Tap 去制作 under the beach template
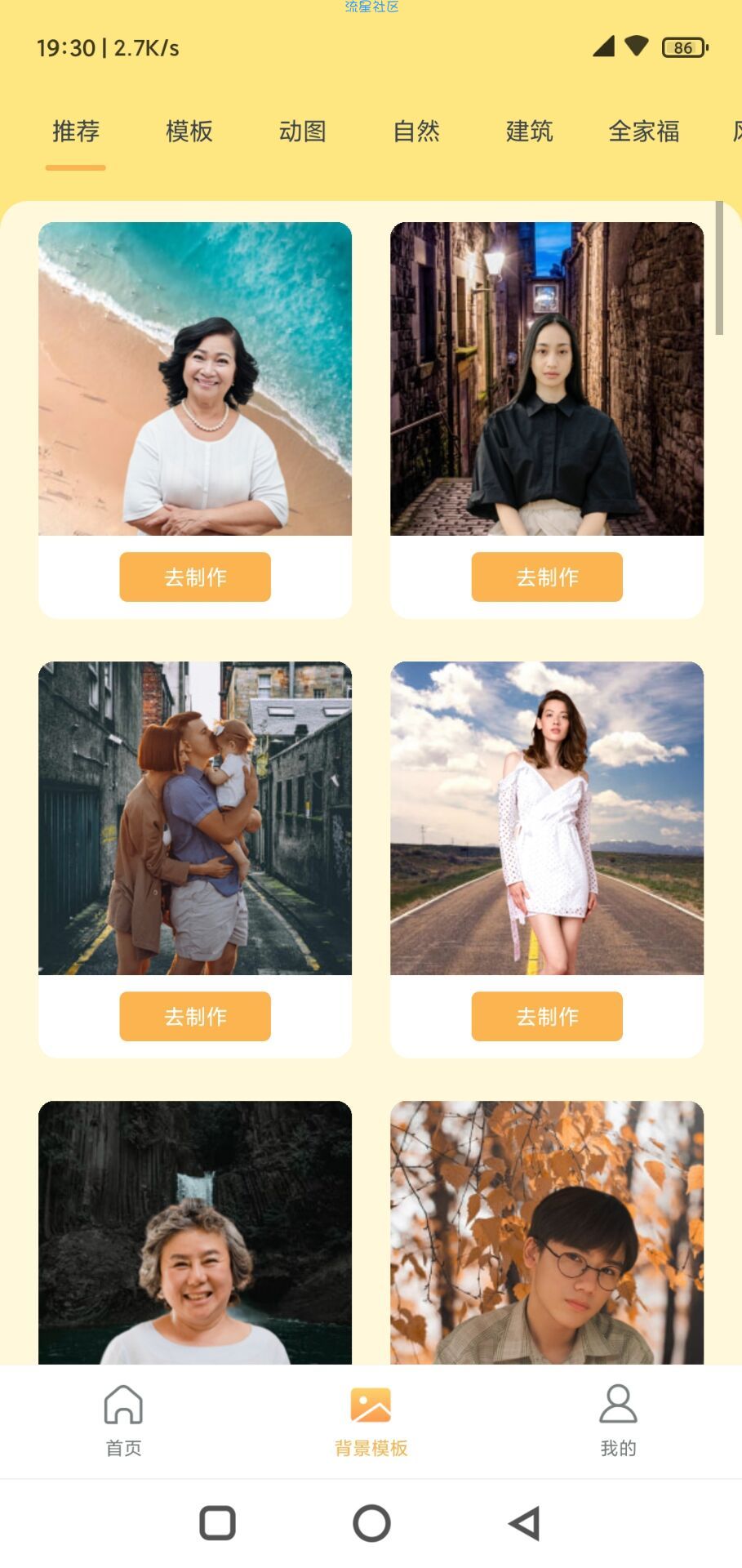The height and width of the screenshot is (1568, 742). pos(195,577)
